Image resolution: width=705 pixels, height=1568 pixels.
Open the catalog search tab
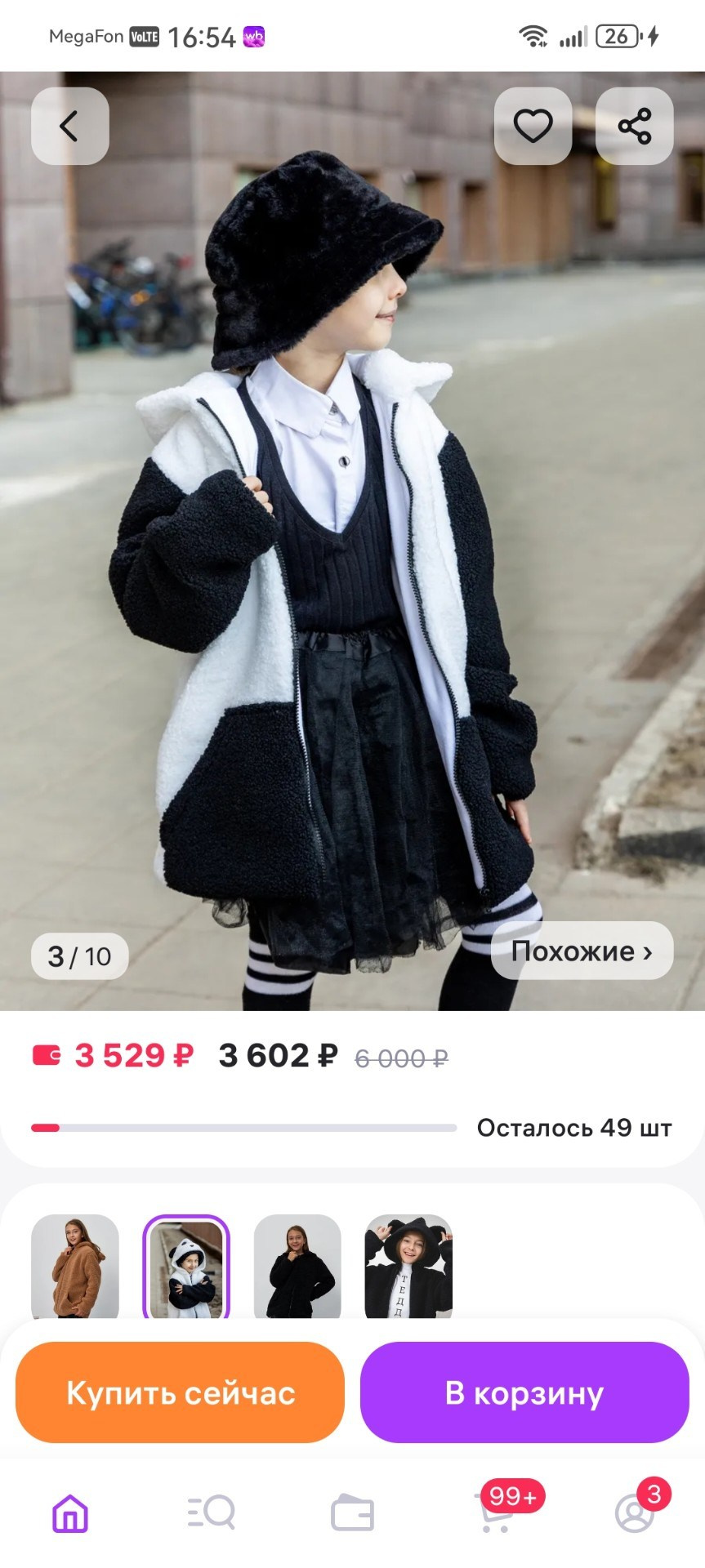pyautogui.click(x=211, y=1513)
